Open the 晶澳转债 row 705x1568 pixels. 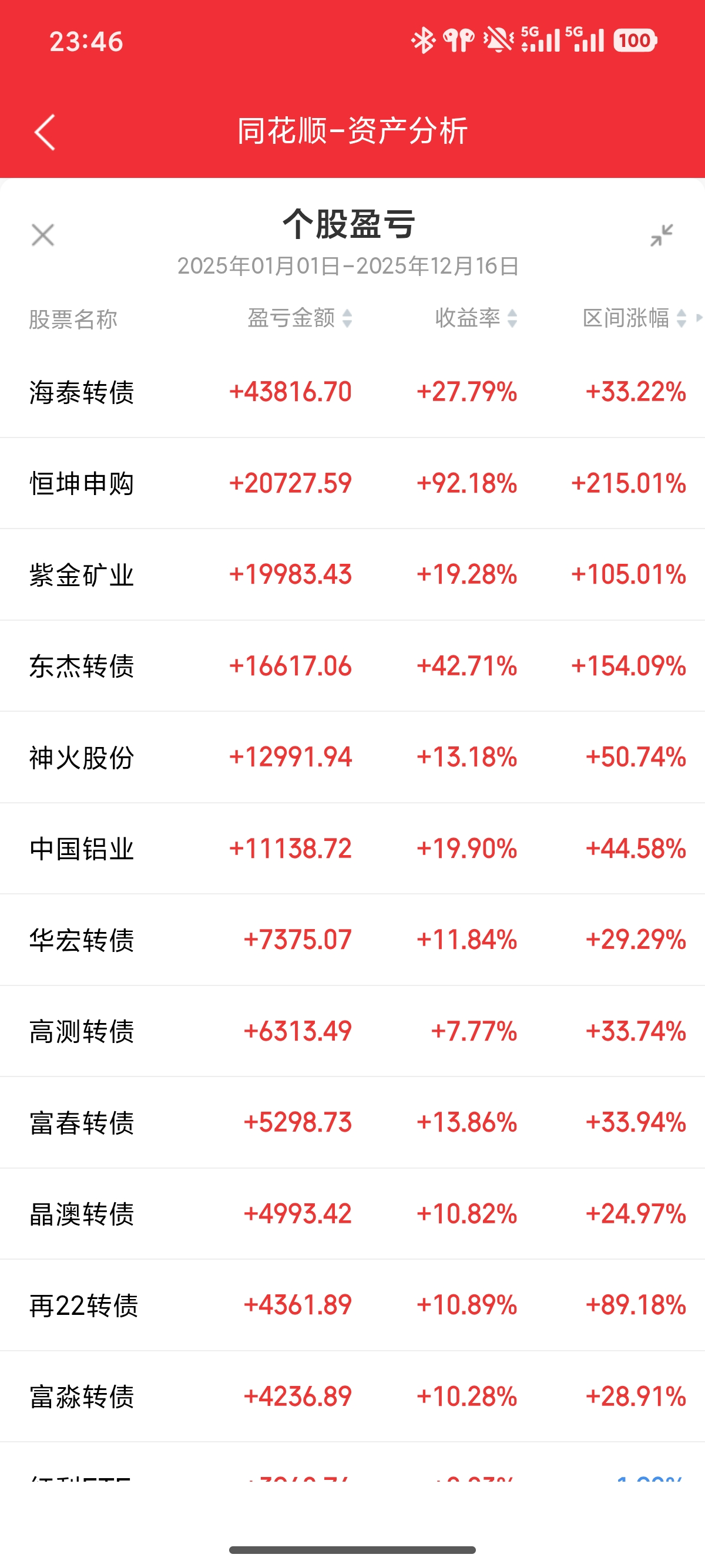pyautogui.click(x=352, y=1214)
